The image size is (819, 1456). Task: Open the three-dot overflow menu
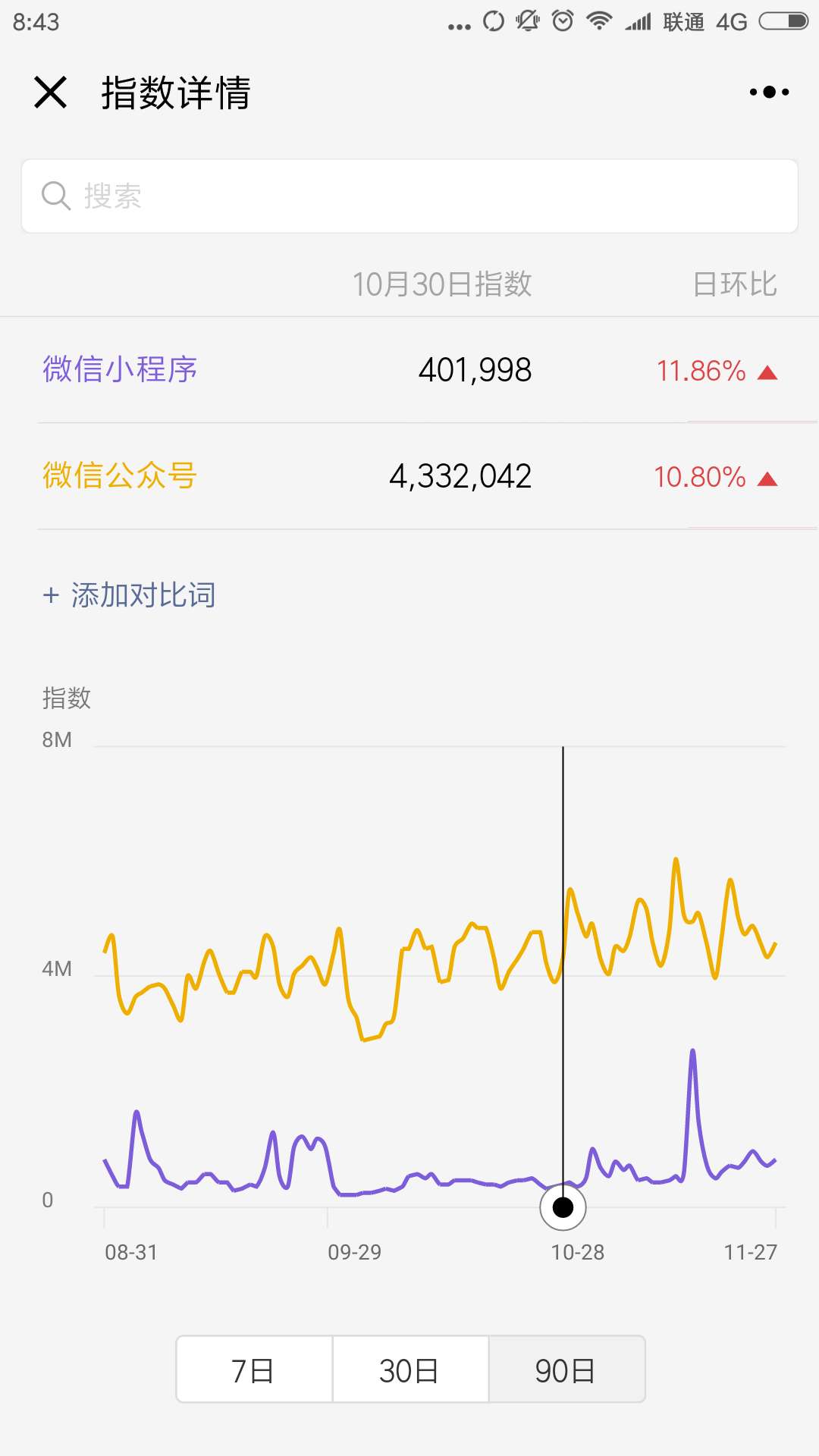[769, 93]
